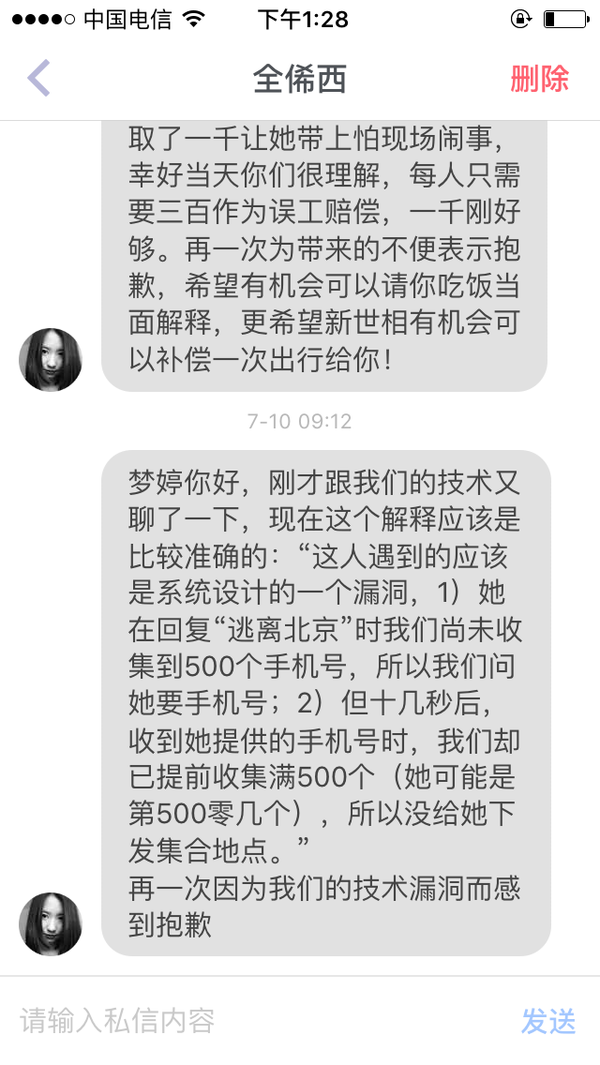600x1065 pixels.
Task: Open sender's avatar beside the 7-10 09:12 message
Action: 50,924
